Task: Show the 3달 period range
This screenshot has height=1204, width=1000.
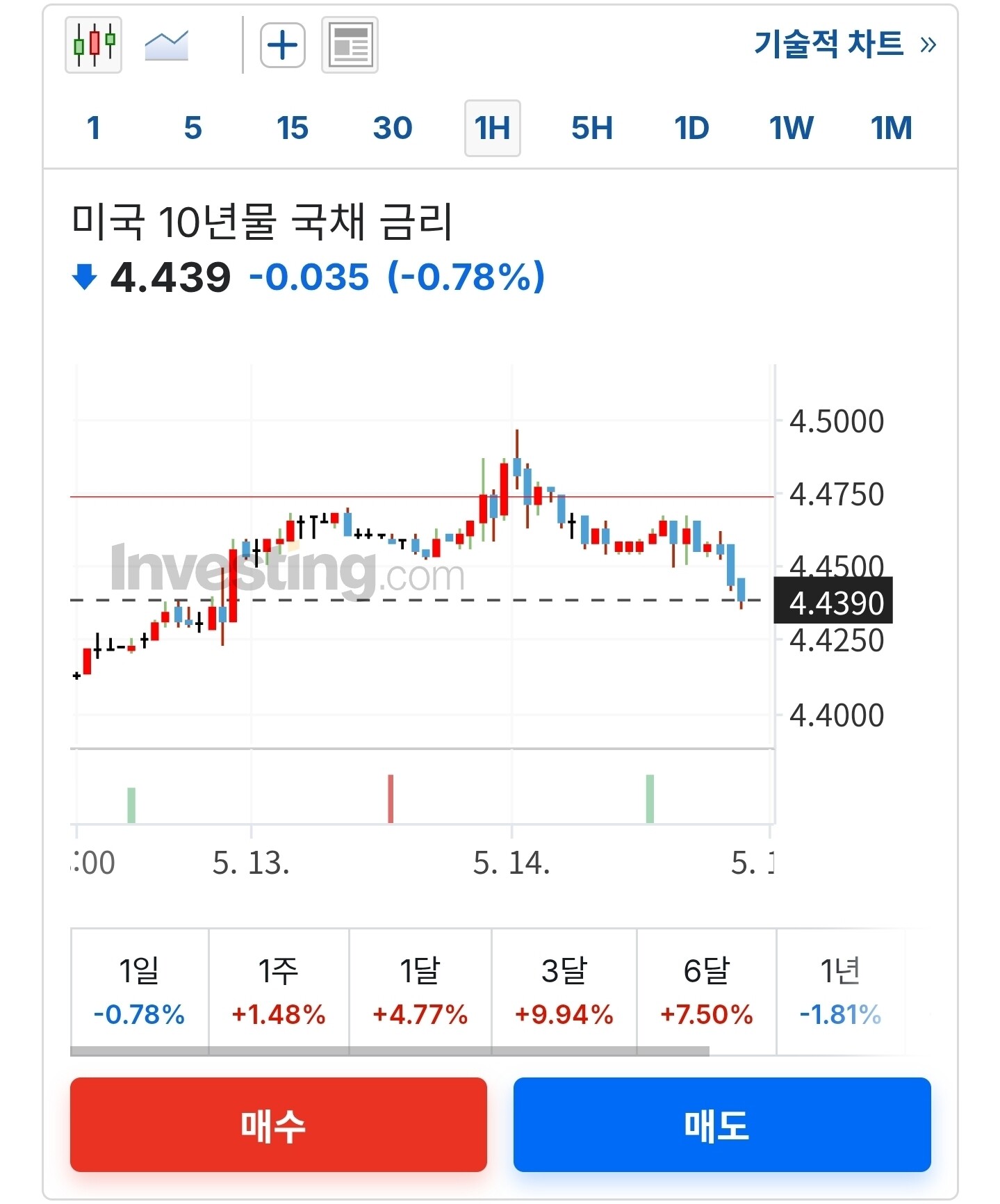Action: point(564,991)
